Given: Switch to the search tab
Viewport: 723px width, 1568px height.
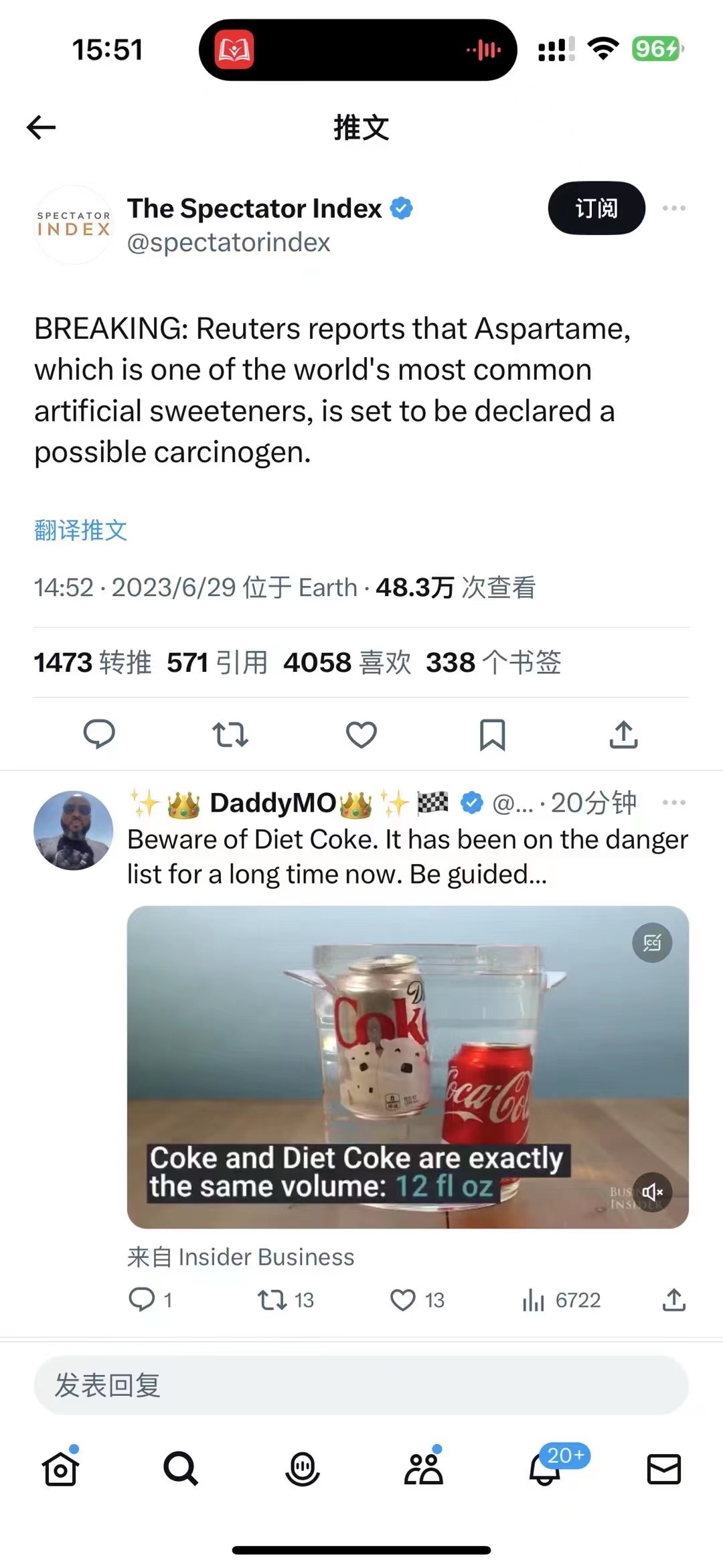Looking at the screenshot, I should click(181, 1469).
